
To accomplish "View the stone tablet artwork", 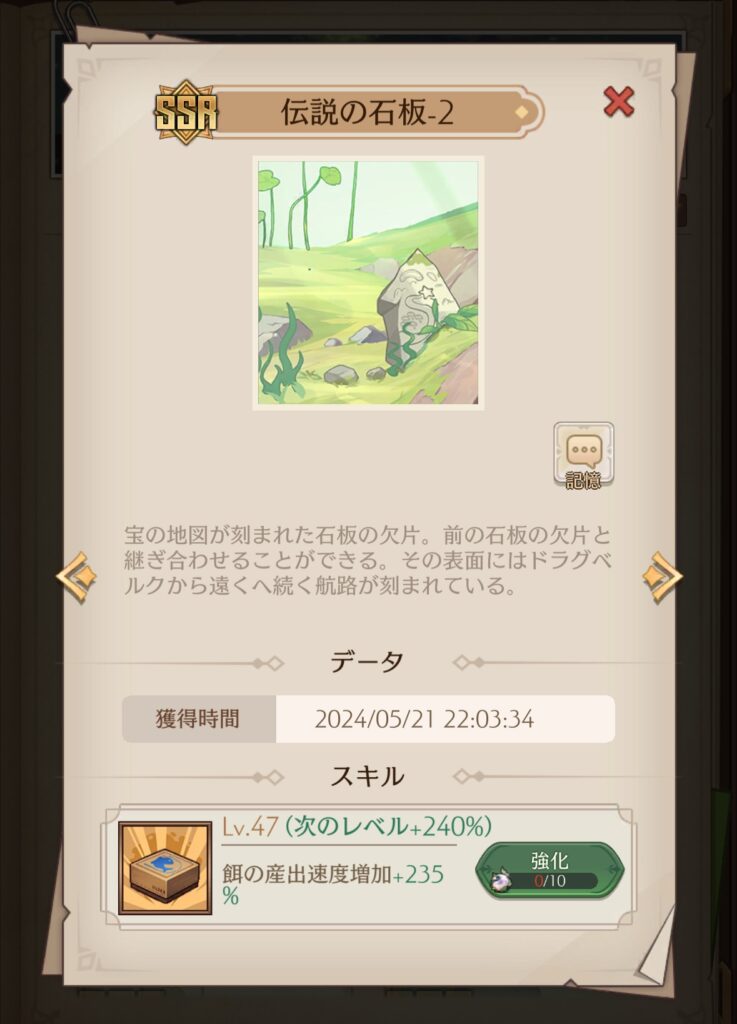I will (368, 283).
